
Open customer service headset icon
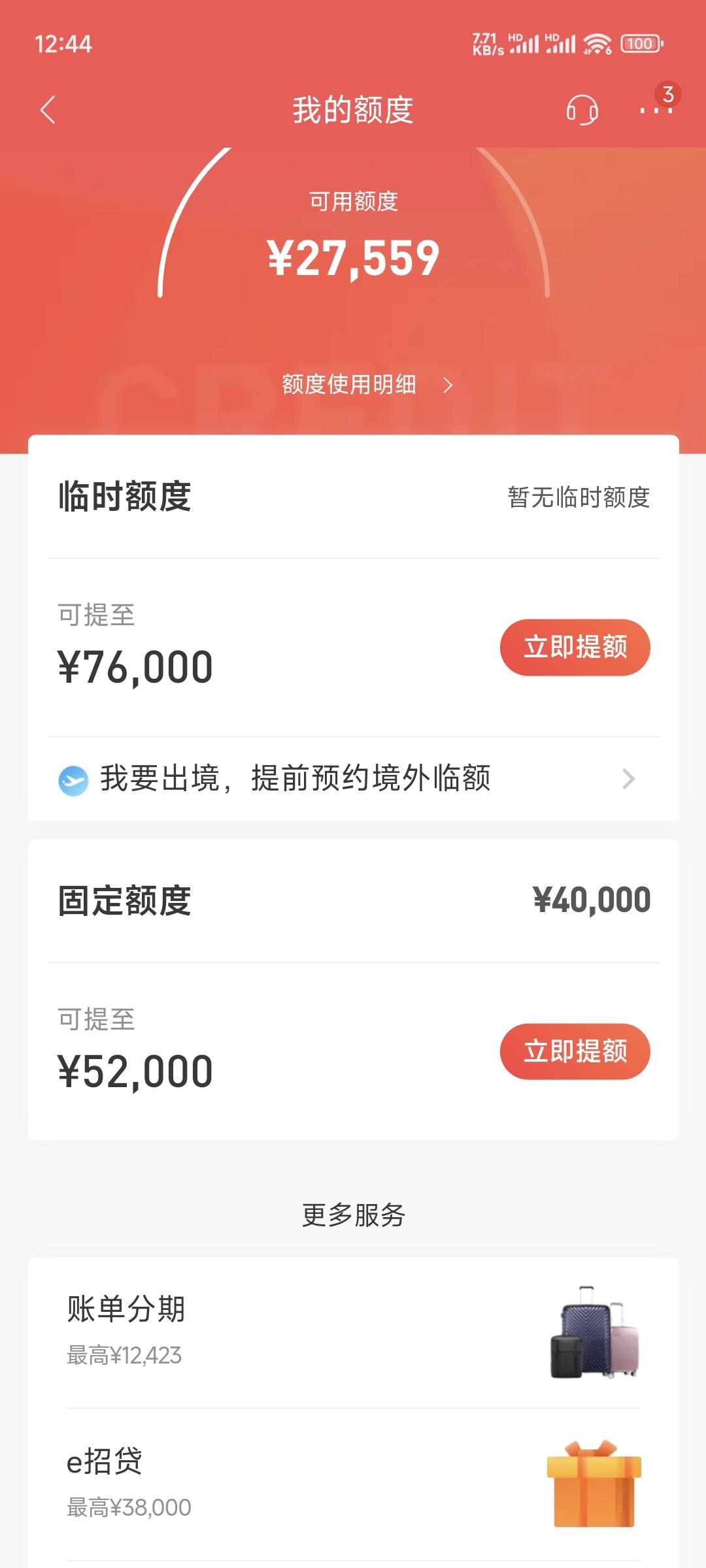[x=582, y=110]
